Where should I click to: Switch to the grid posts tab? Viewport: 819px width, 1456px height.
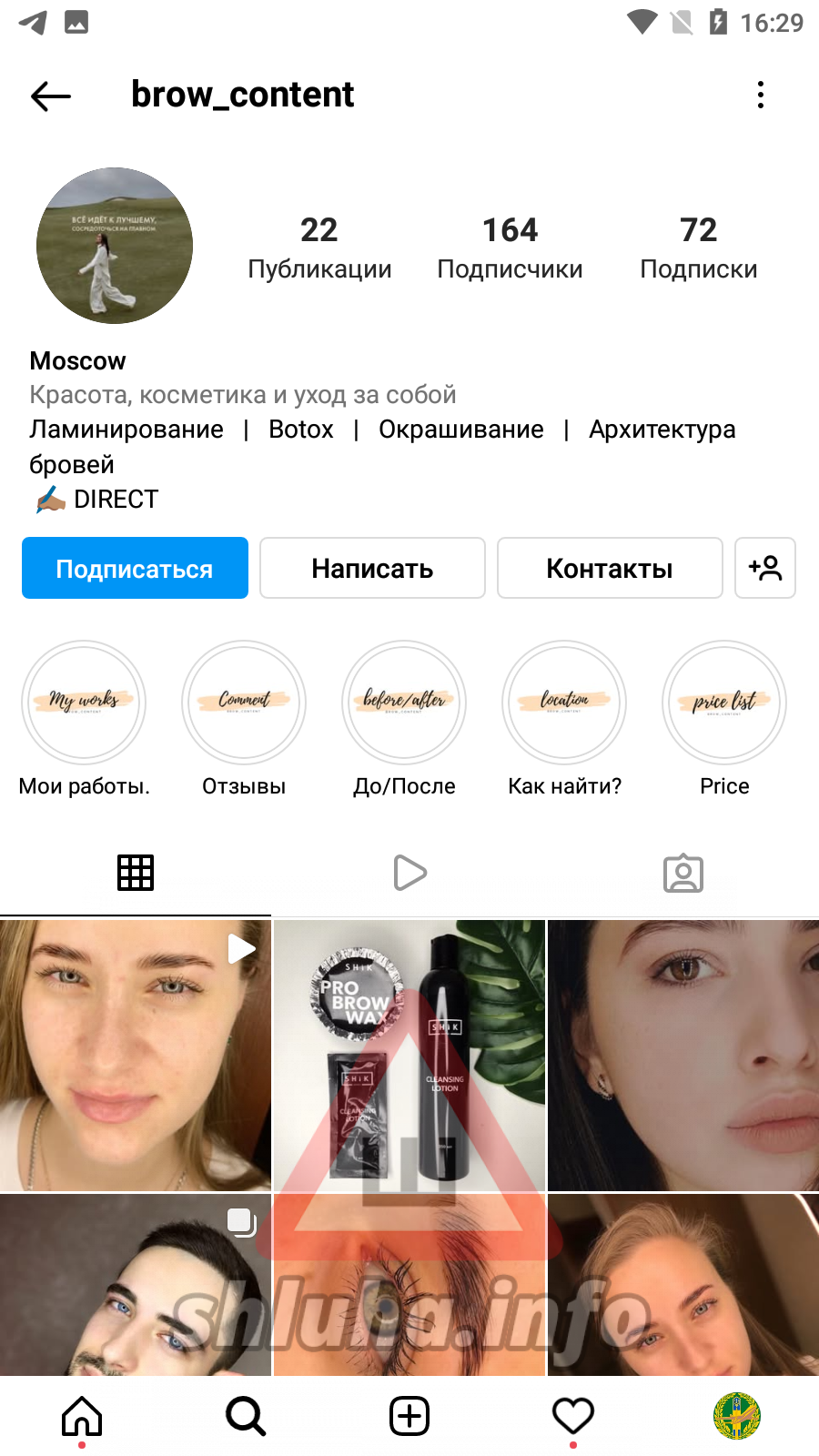(x=136, y=873)
